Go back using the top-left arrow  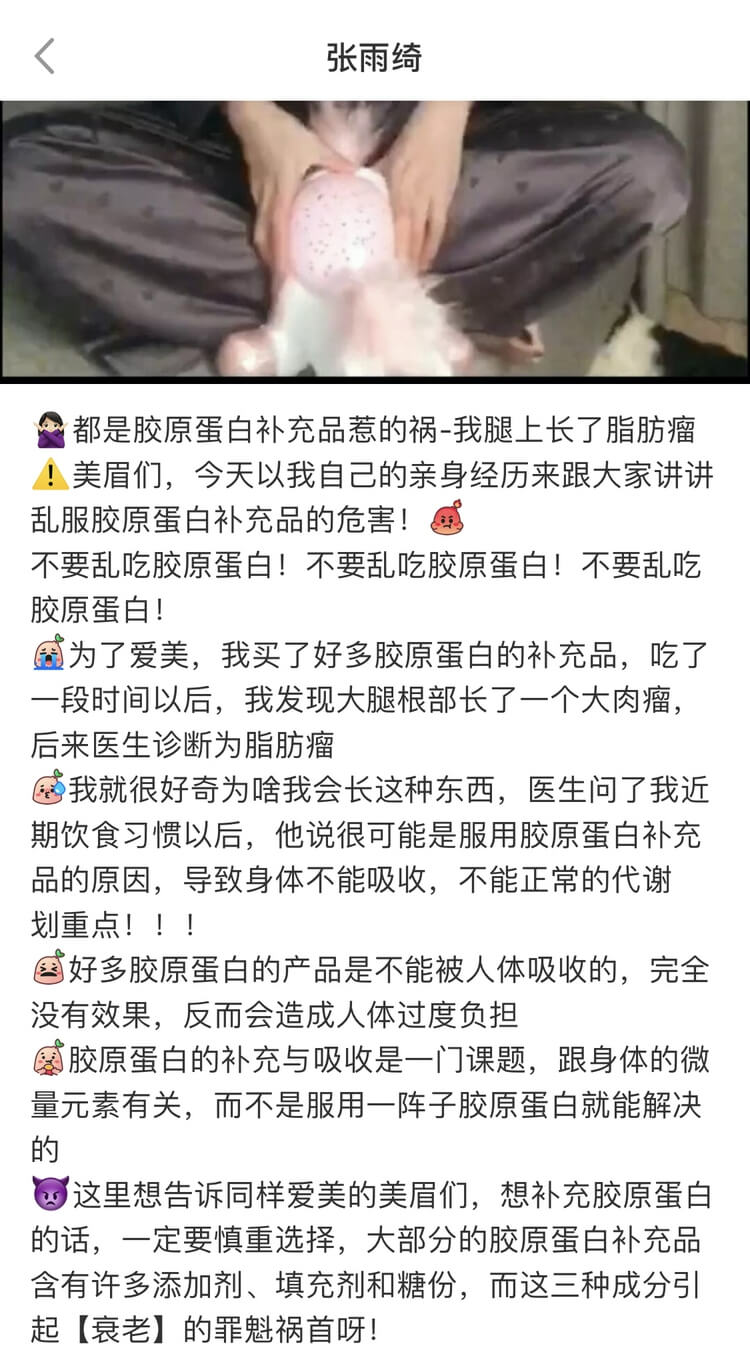[x=44, y=57]
